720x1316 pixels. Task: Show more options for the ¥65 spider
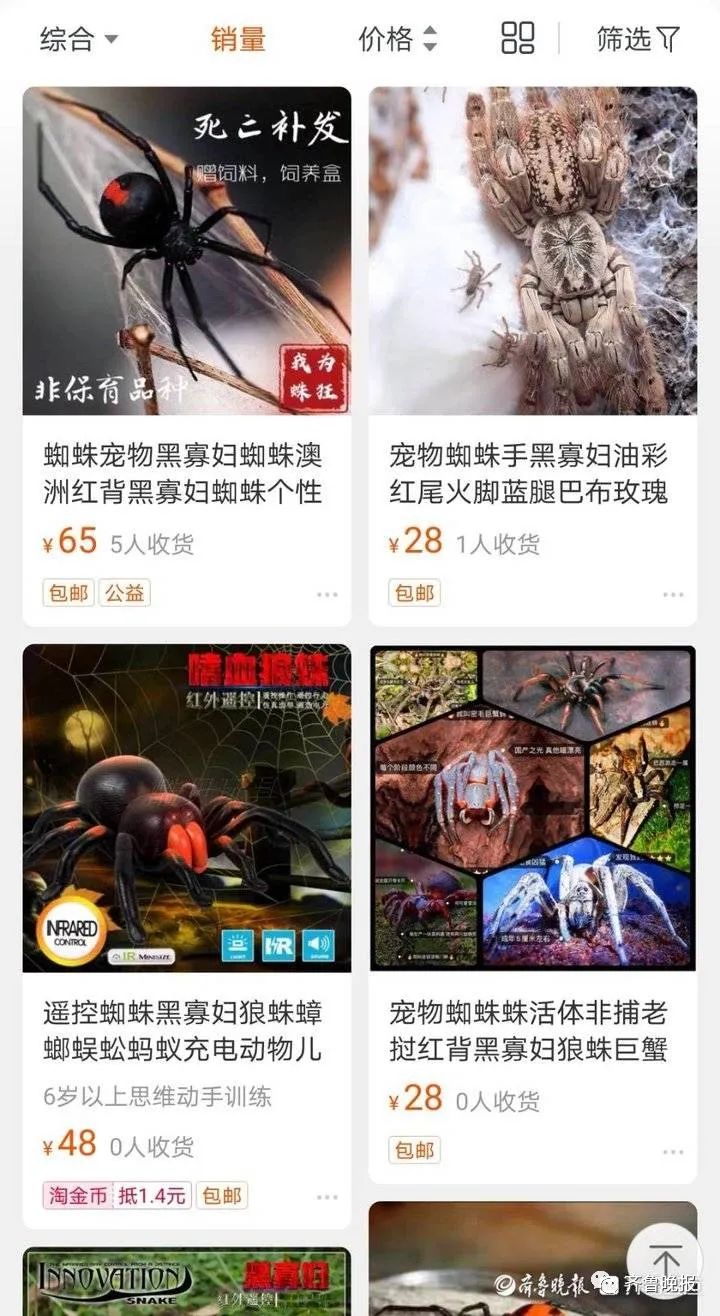(327, 594)
